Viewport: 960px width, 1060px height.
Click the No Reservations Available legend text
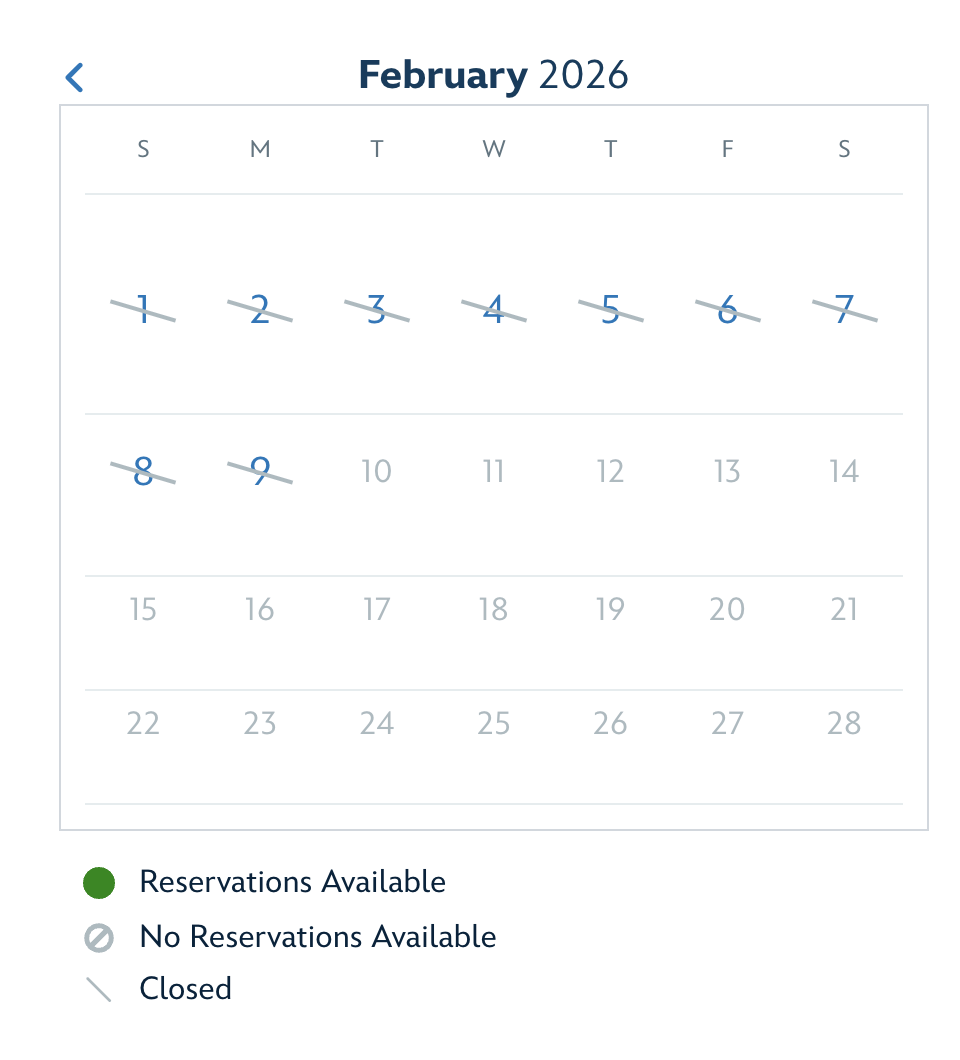[x=318, y=937]
